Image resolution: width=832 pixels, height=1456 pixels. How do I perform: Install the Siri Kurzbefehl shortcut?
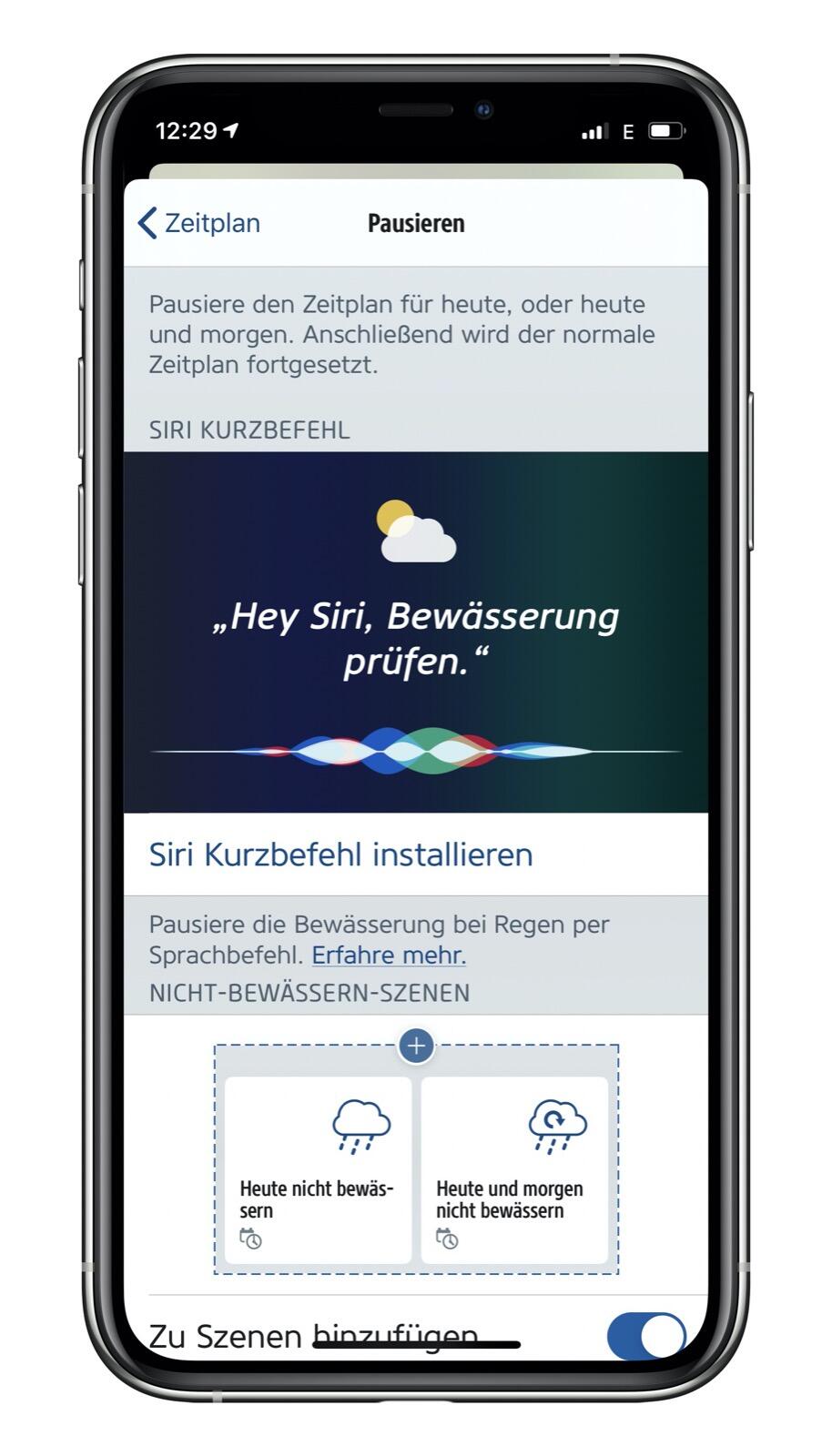pyautogui.click(x=340, y=854)
